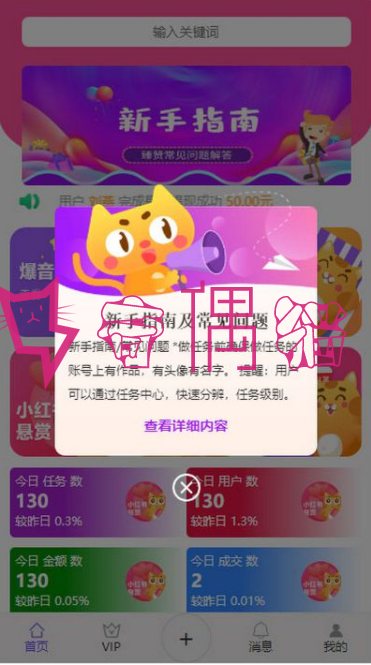Open the 消息 tab
The height and width of the screenshot is (665, 371).
click(x=260, y=637)
